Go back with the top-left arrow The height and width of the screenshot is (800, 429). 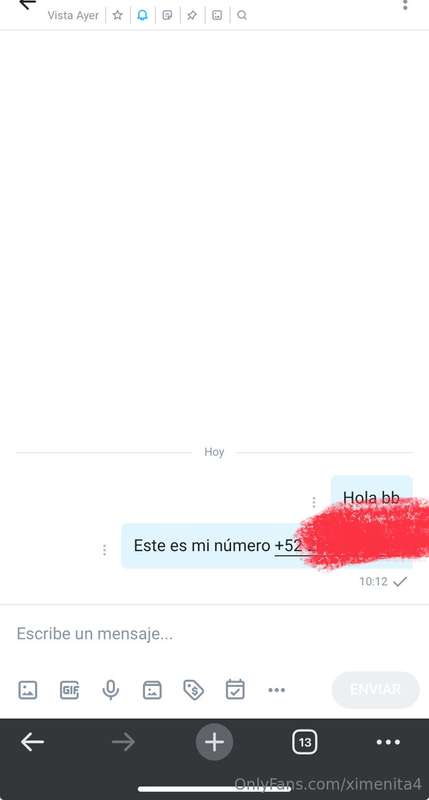pyautogui.click(x=28, y=4)
